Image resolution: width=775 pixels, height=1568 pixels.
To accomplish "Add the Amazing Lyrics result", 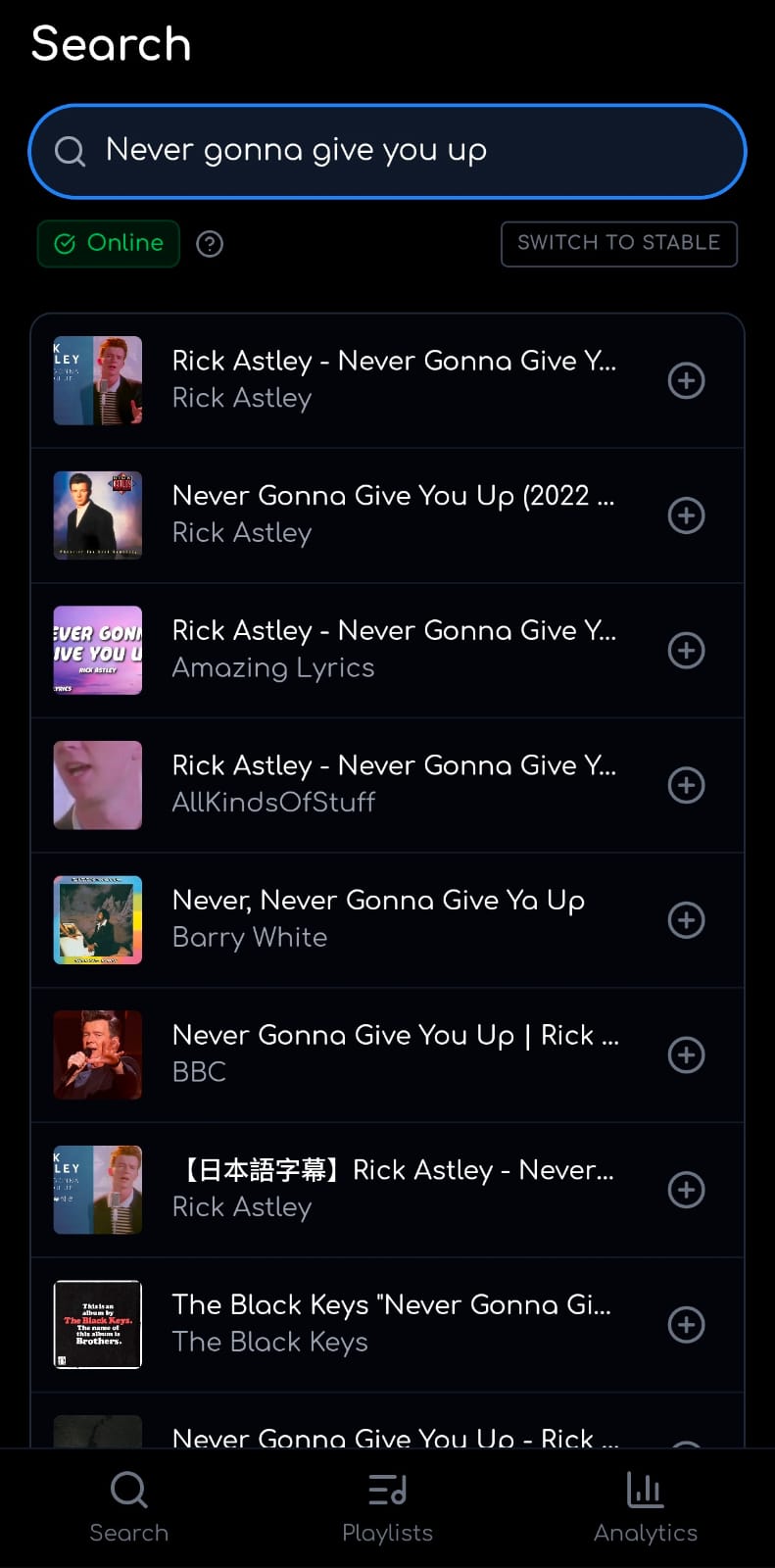I will click(x=686, y=651).
